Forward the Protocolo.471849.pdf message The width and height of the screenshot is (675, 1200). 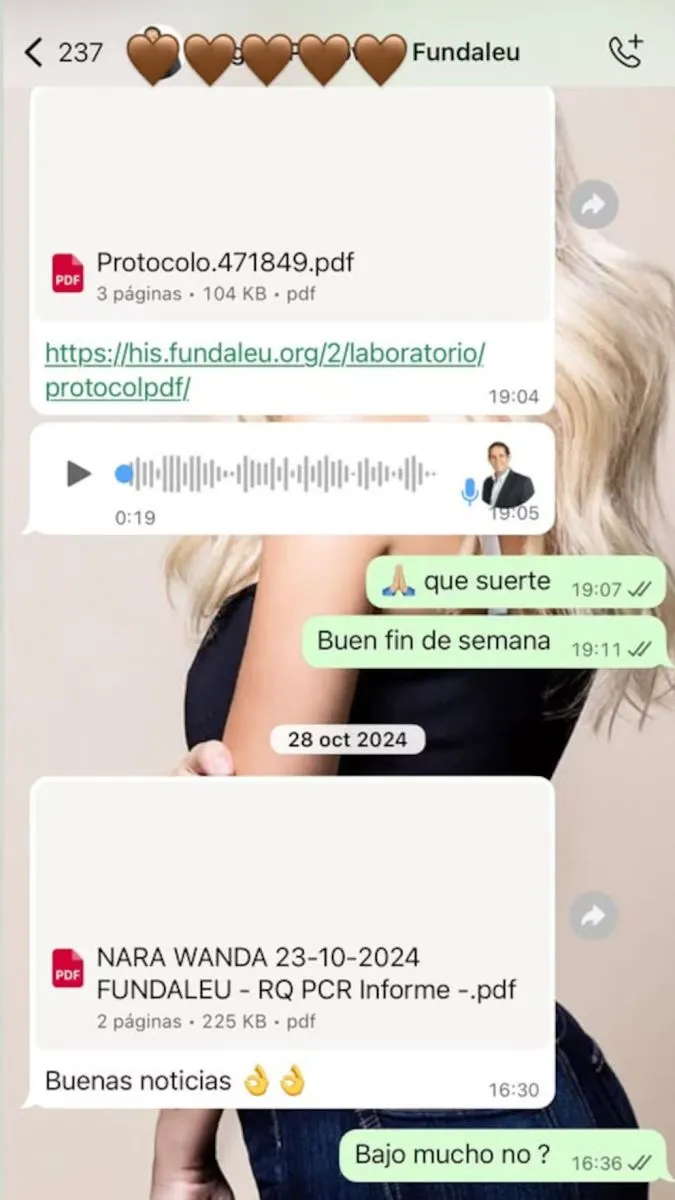[594, 206]
